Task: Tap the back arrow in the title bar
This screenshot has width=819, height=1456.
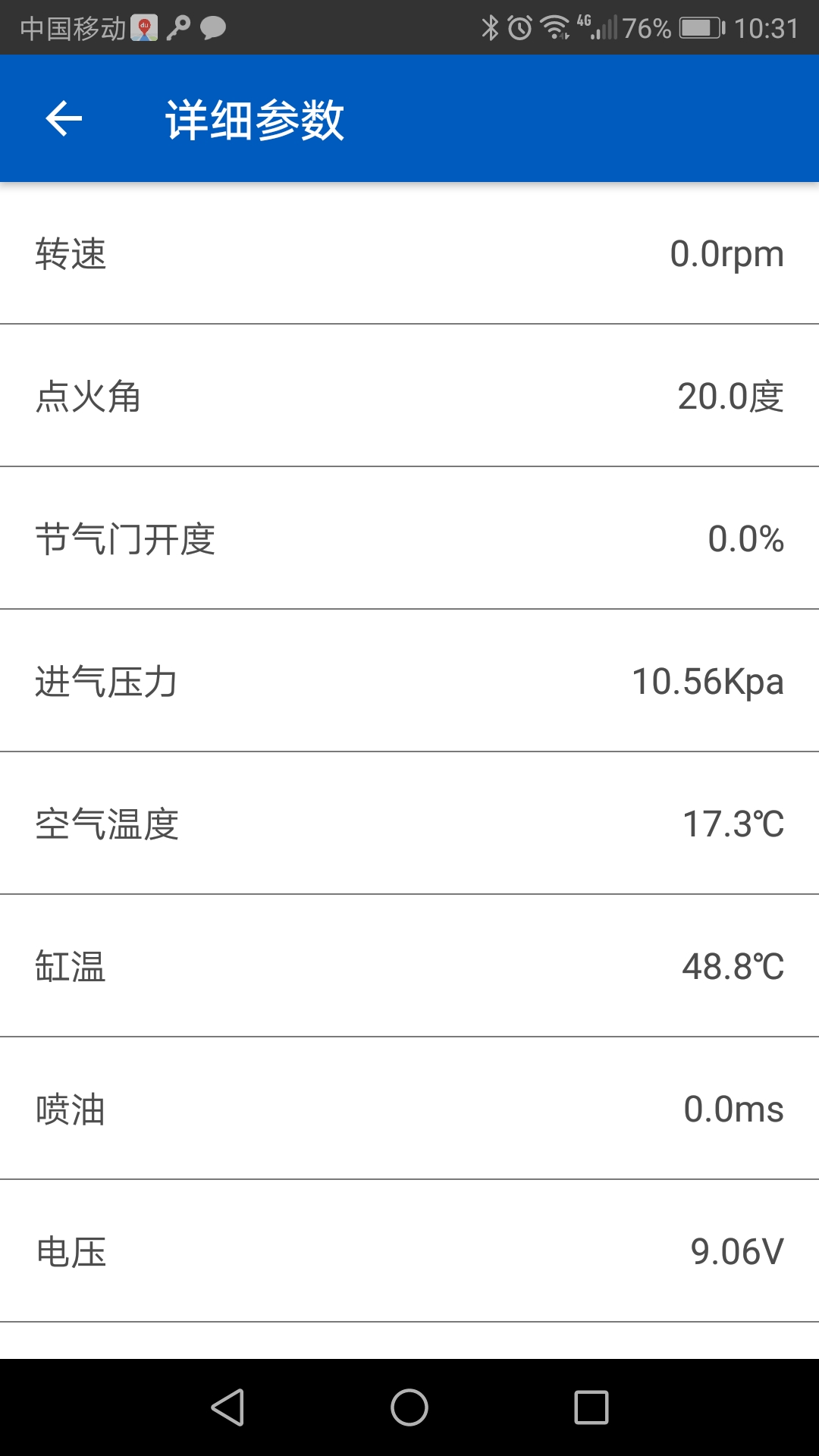Action: pos(64,118)
